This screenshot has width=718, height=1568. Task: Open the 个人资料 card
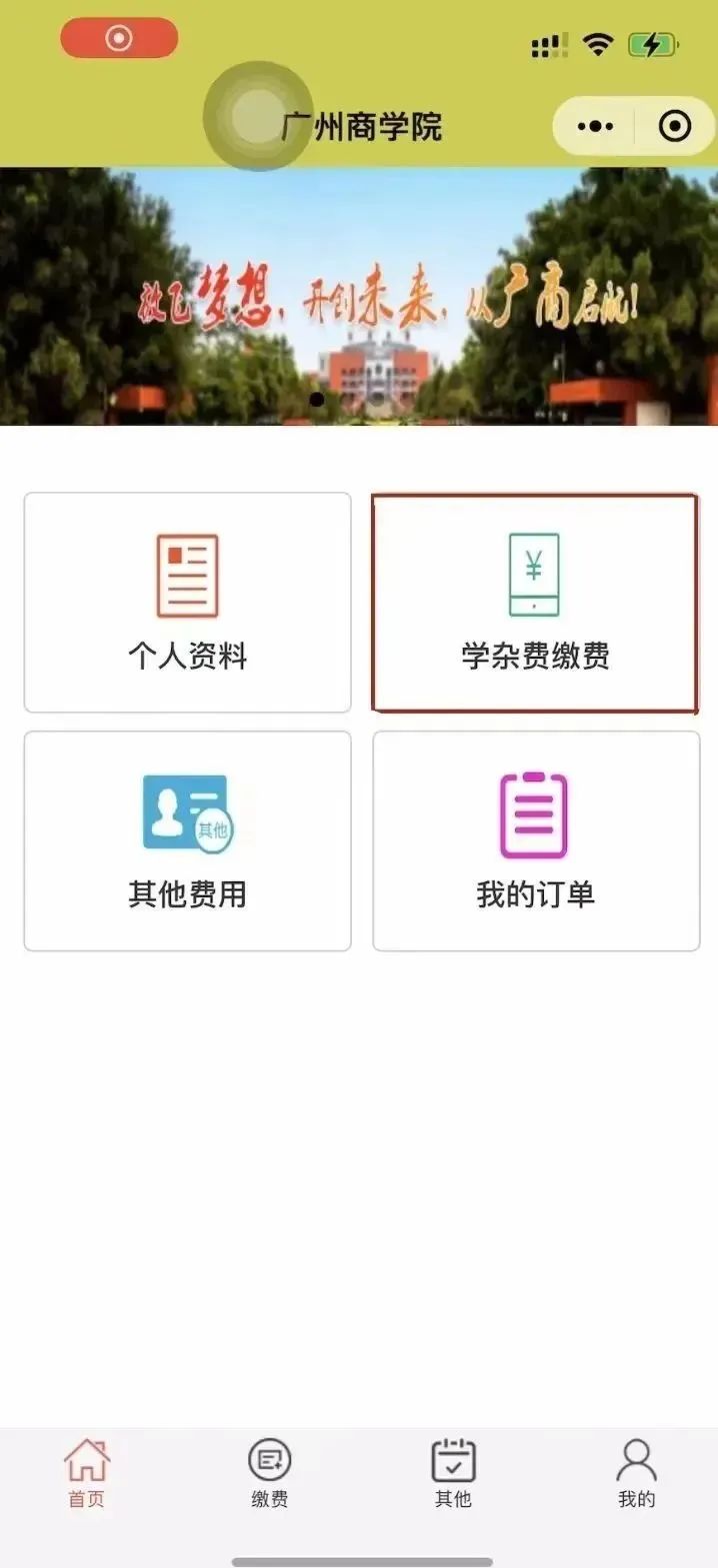pos(187,602)
